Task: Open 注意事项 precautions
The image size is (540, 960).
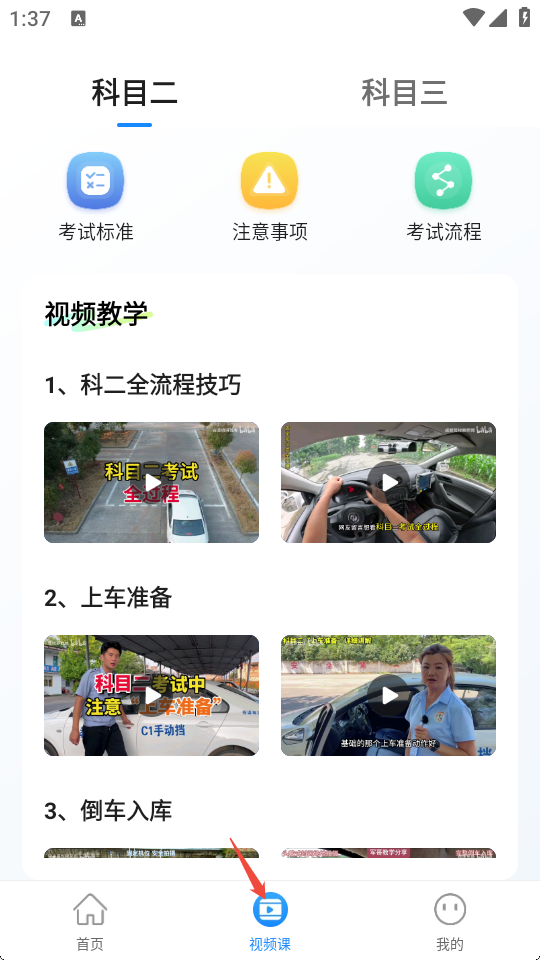Action: tap(269, 197)
